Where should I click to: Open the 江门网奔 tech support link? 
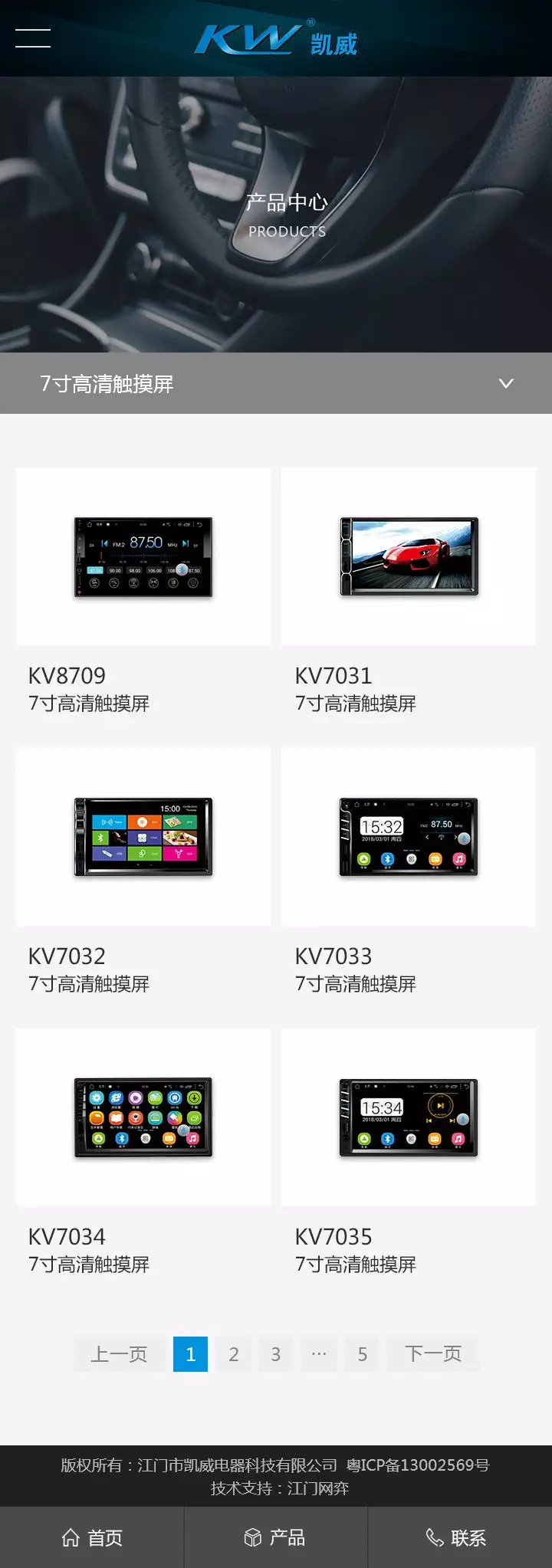click(318, 1488)
